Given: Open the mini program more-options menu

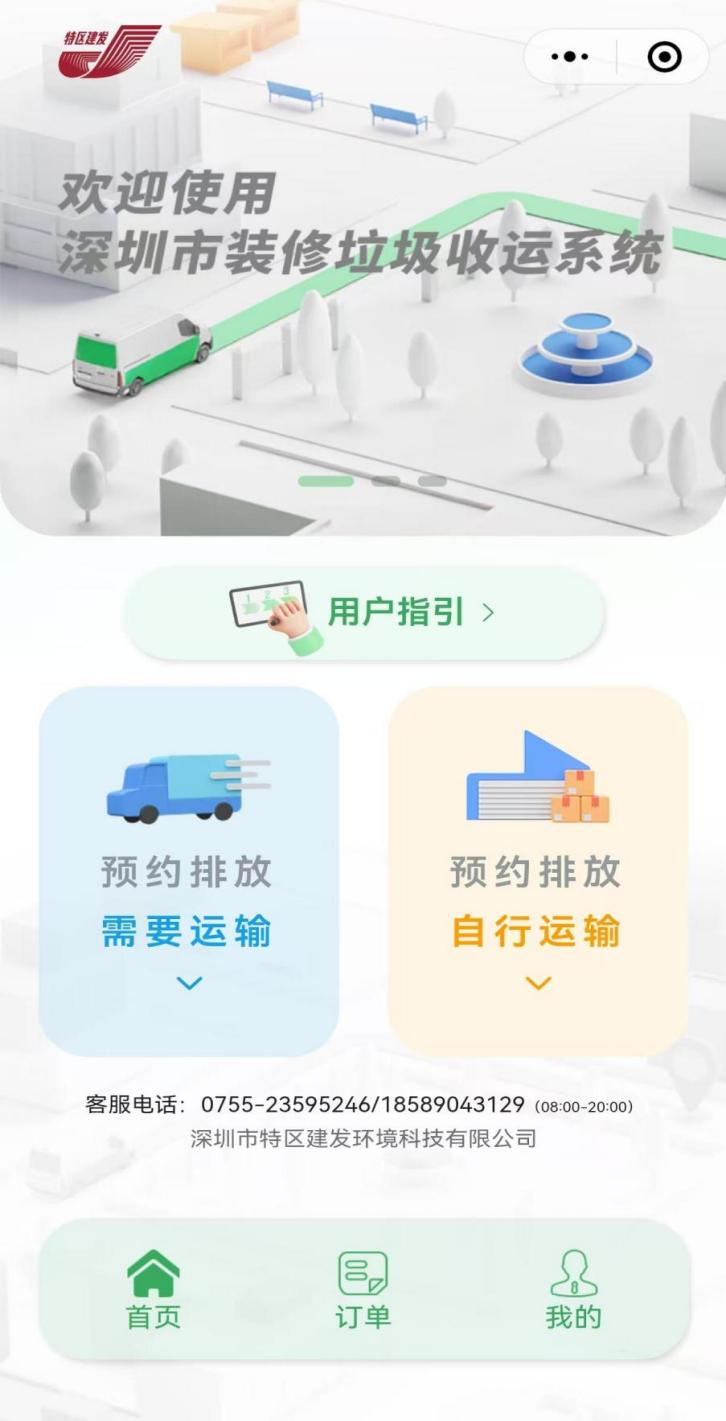Looking at the screenshot, I should [x=569, y=57].
